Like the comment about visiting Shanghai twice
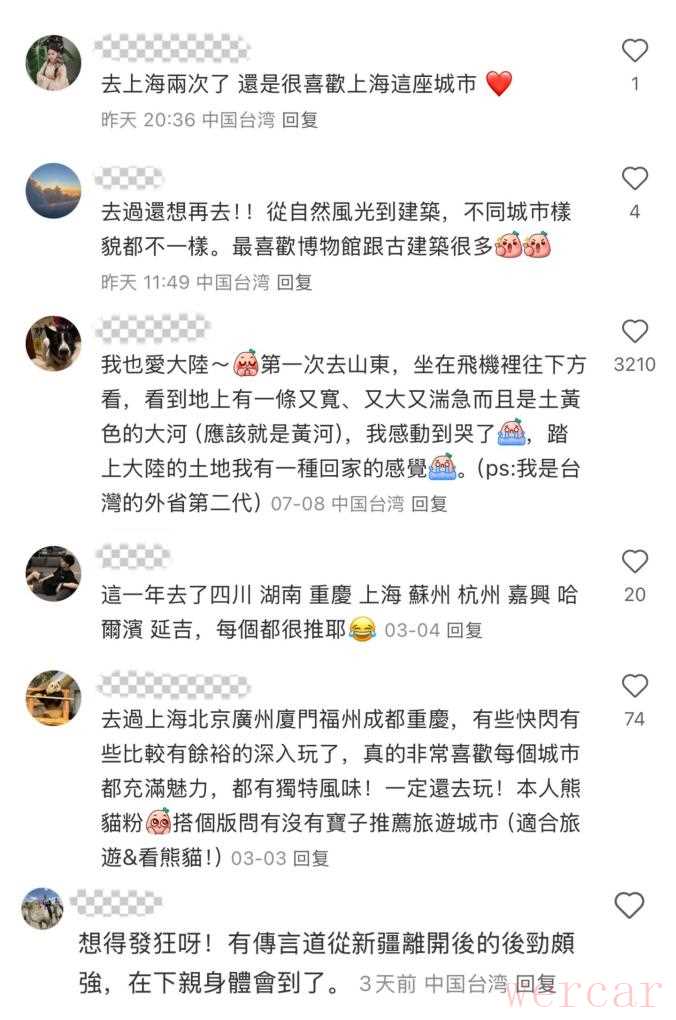Viewport: 676px width, 1020px height. [x=634, y=50]
